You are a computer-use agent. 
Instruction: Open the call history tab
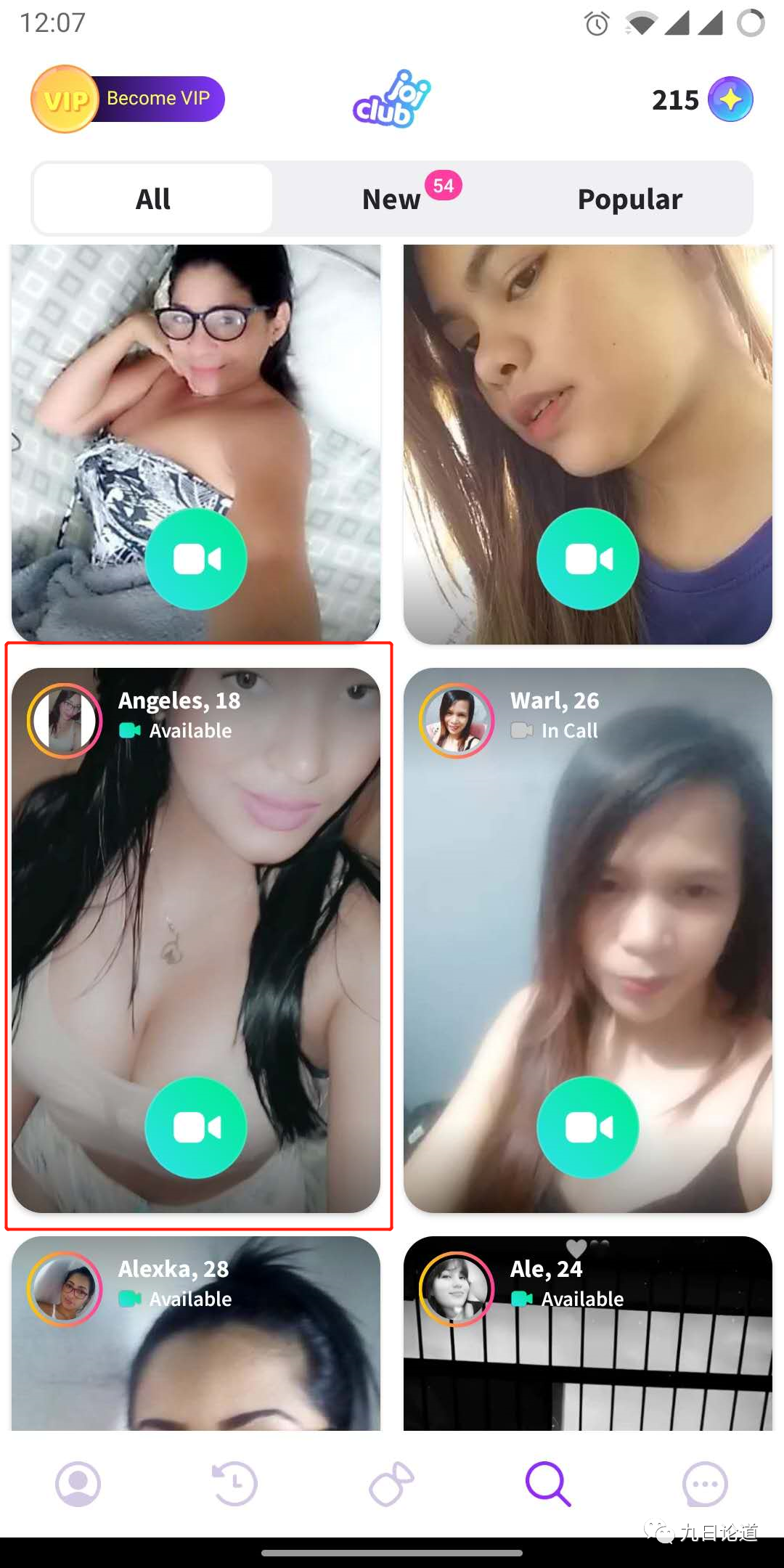pyautogui.click(x=234, y=1484)
